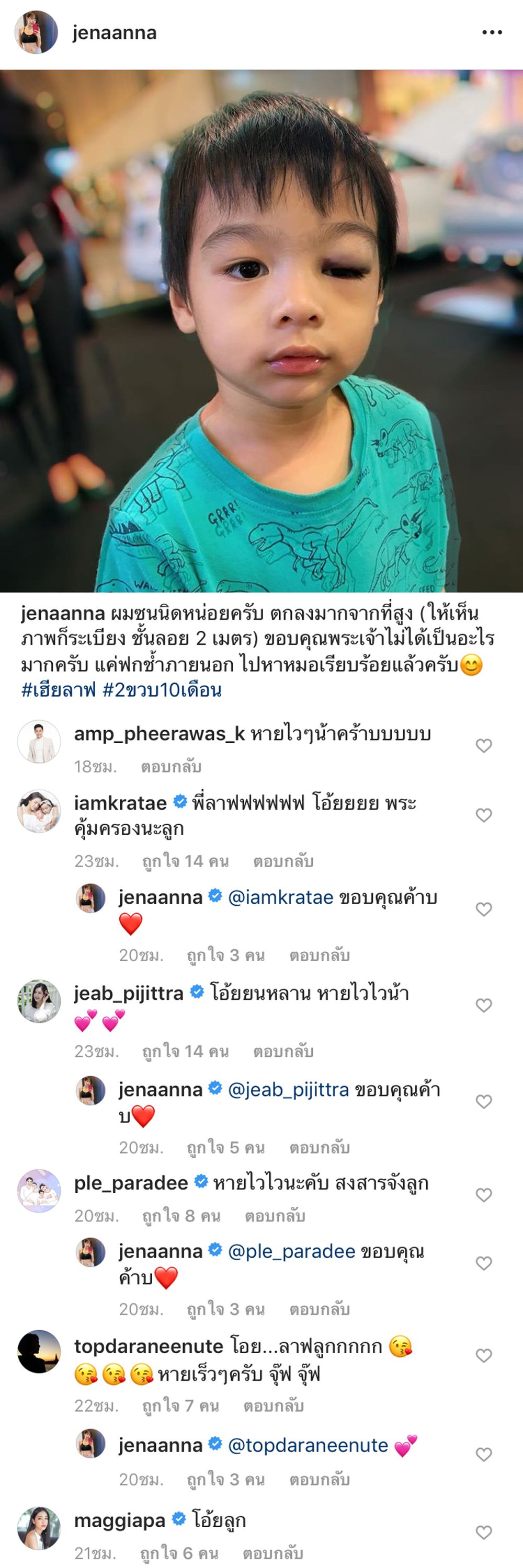Like ple_paradee's comment
The image size is (523, 1568).
coord(483,1195)
